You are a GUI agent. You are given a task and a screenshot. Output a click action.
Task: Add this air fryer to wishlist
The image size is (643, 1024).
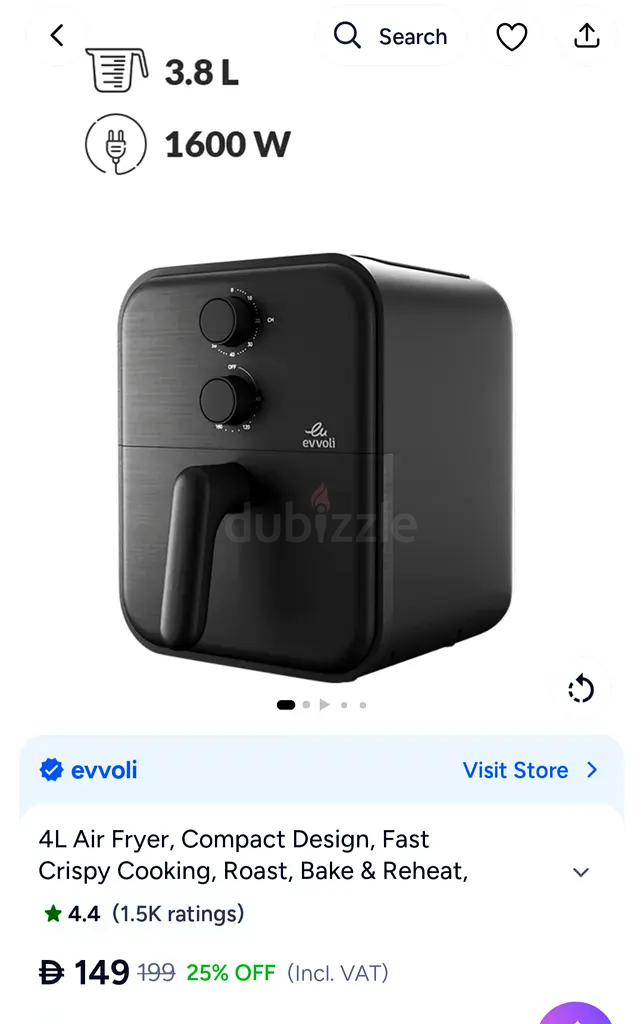click(512, 37)
